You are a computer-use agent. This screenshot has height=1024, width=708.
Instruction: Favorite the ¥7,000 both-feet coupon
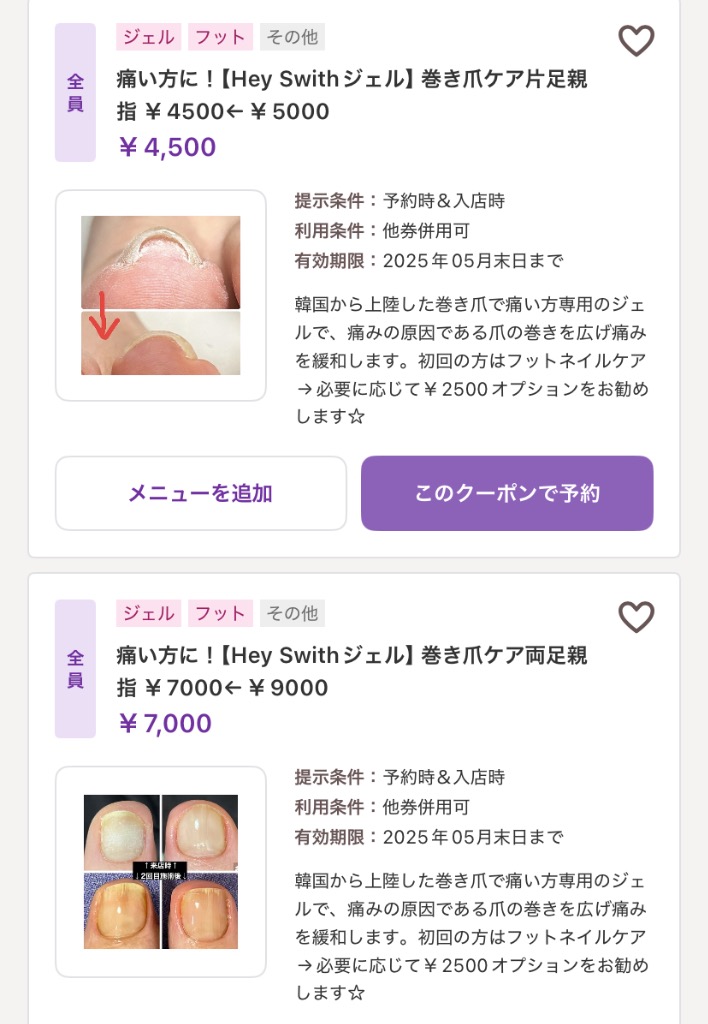pyautogui.click(x=636, y=617)
